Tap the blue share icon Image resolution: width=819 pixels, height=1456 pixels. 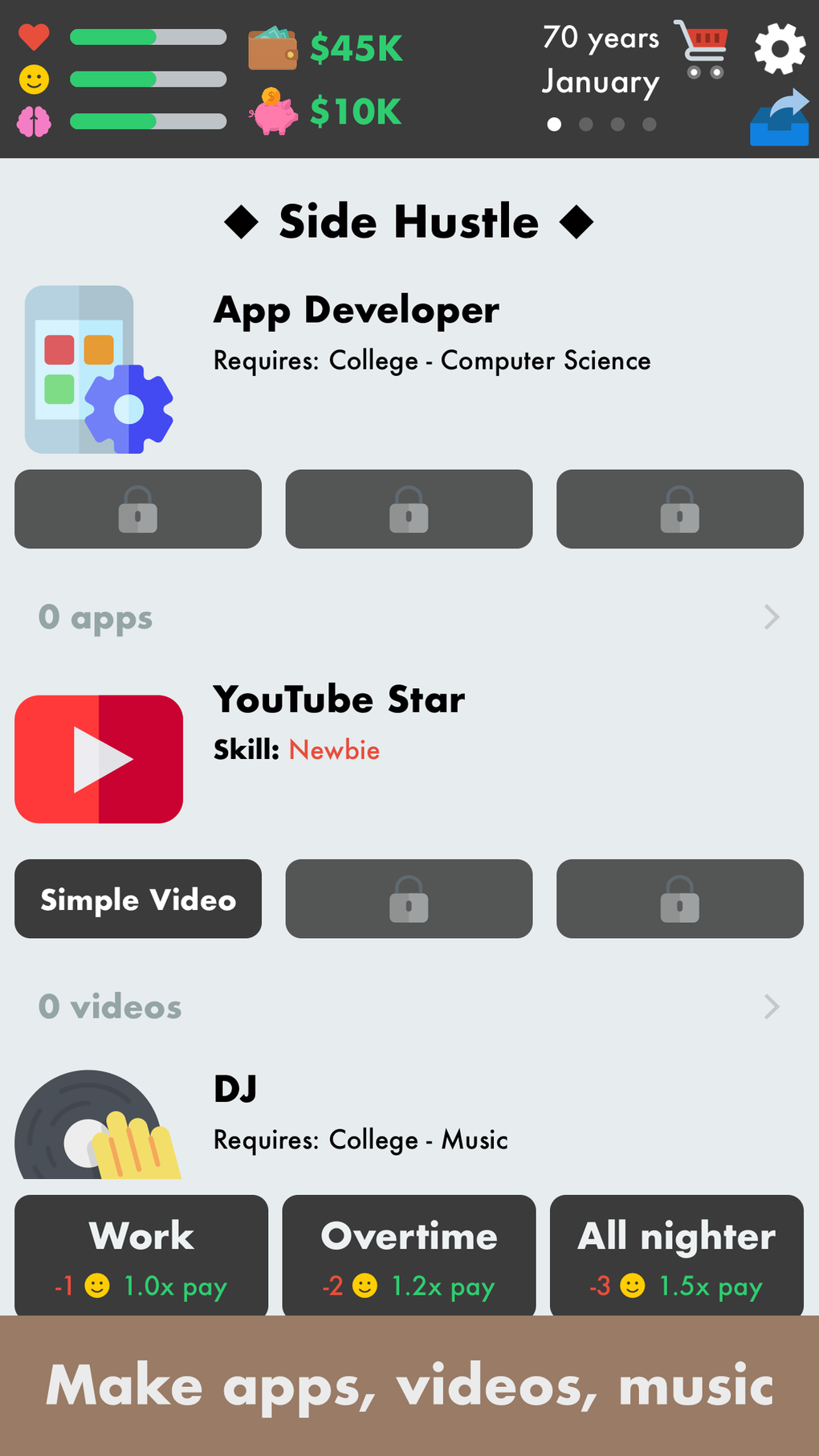tap(780, 118)
